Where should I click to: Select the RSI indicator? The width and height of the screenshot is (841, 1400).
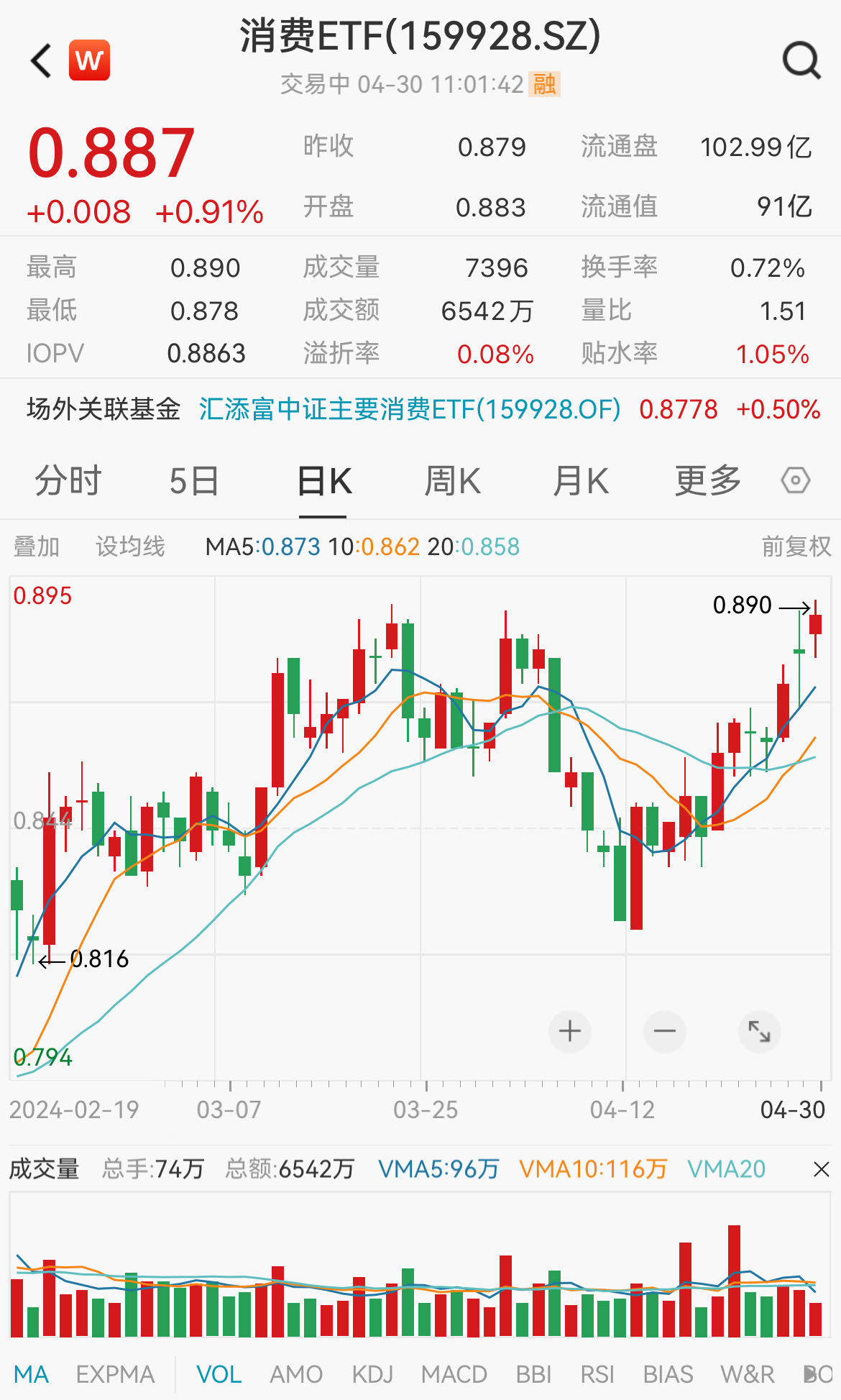tap(599, 1373)
